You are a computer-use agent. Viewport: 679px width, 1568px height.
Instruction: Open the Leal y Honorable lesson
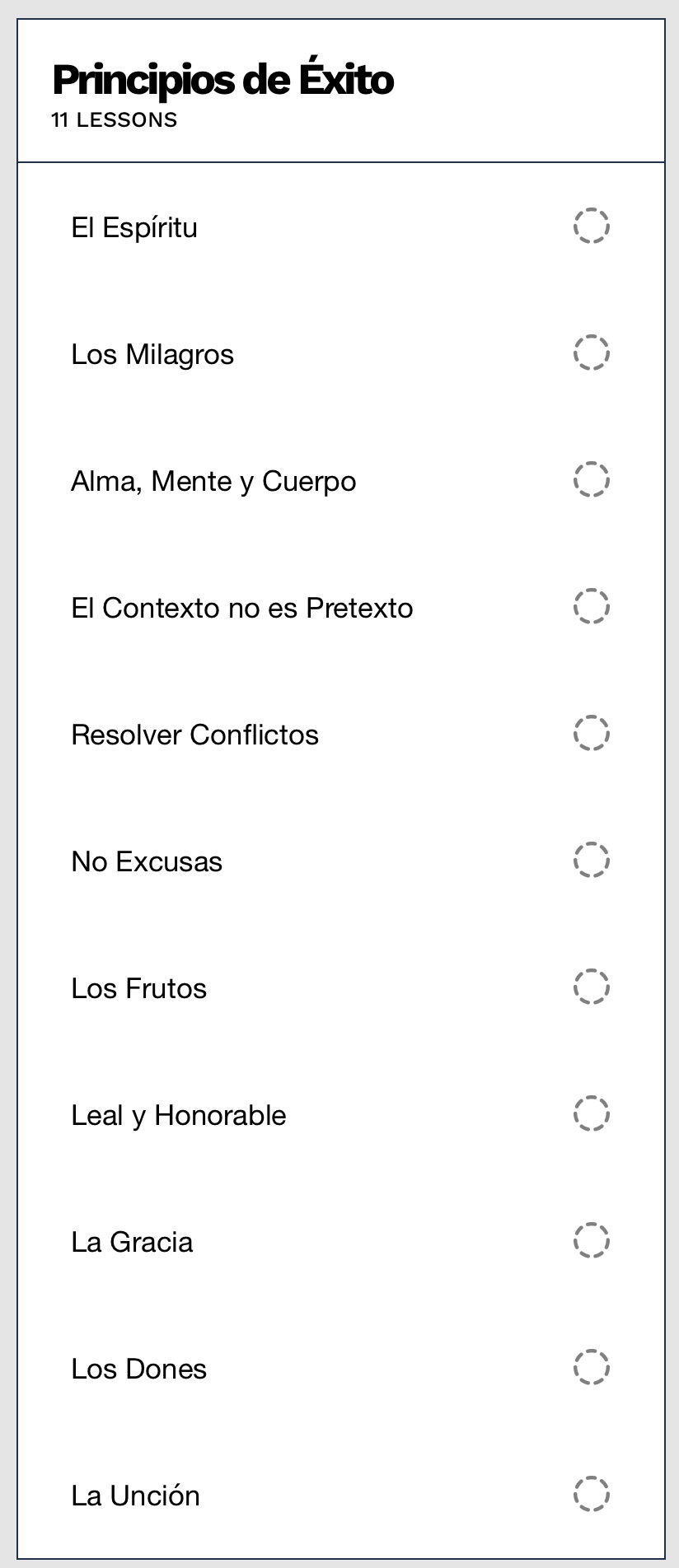click(179, 1115)
